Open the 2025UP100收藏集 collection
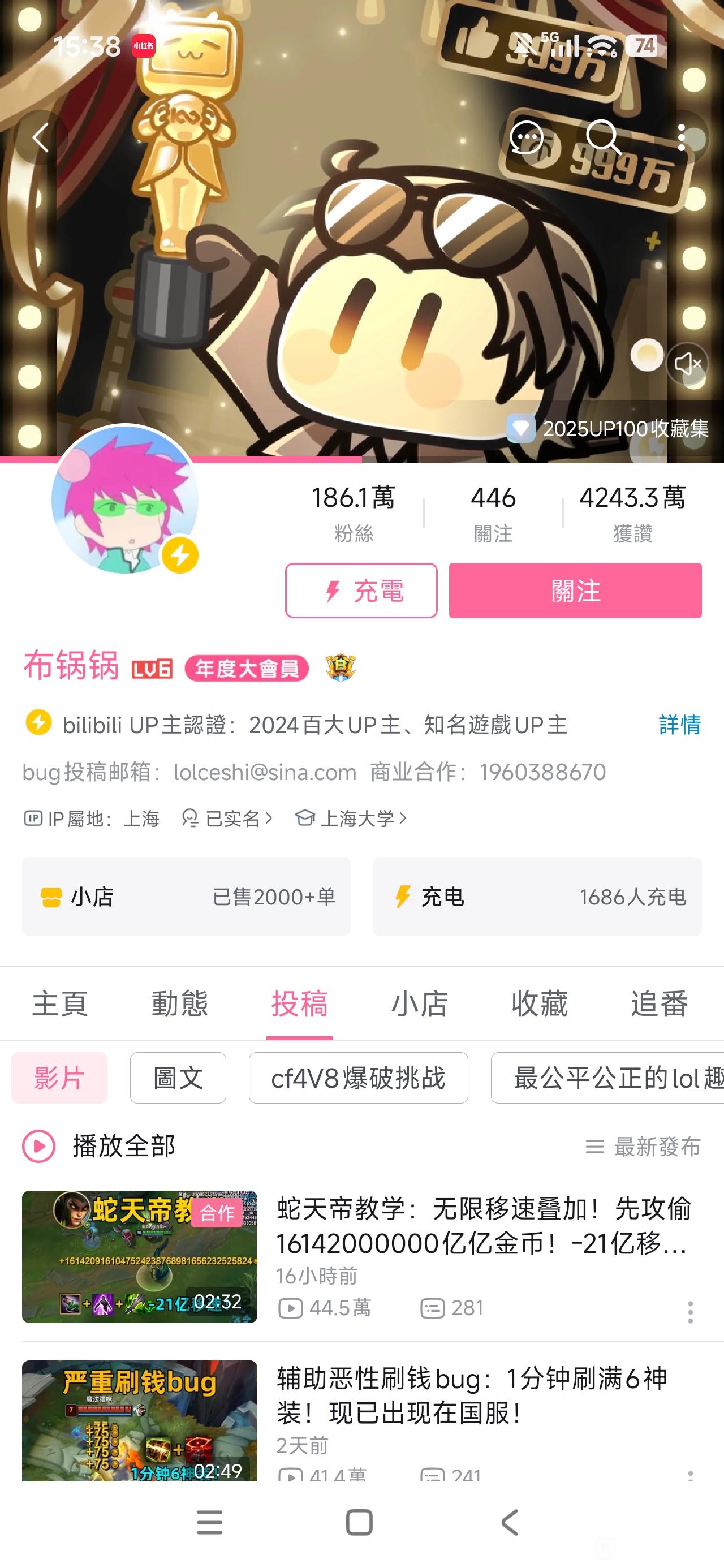This screenshot has width=724, height=1568. [x=608, y=429]
